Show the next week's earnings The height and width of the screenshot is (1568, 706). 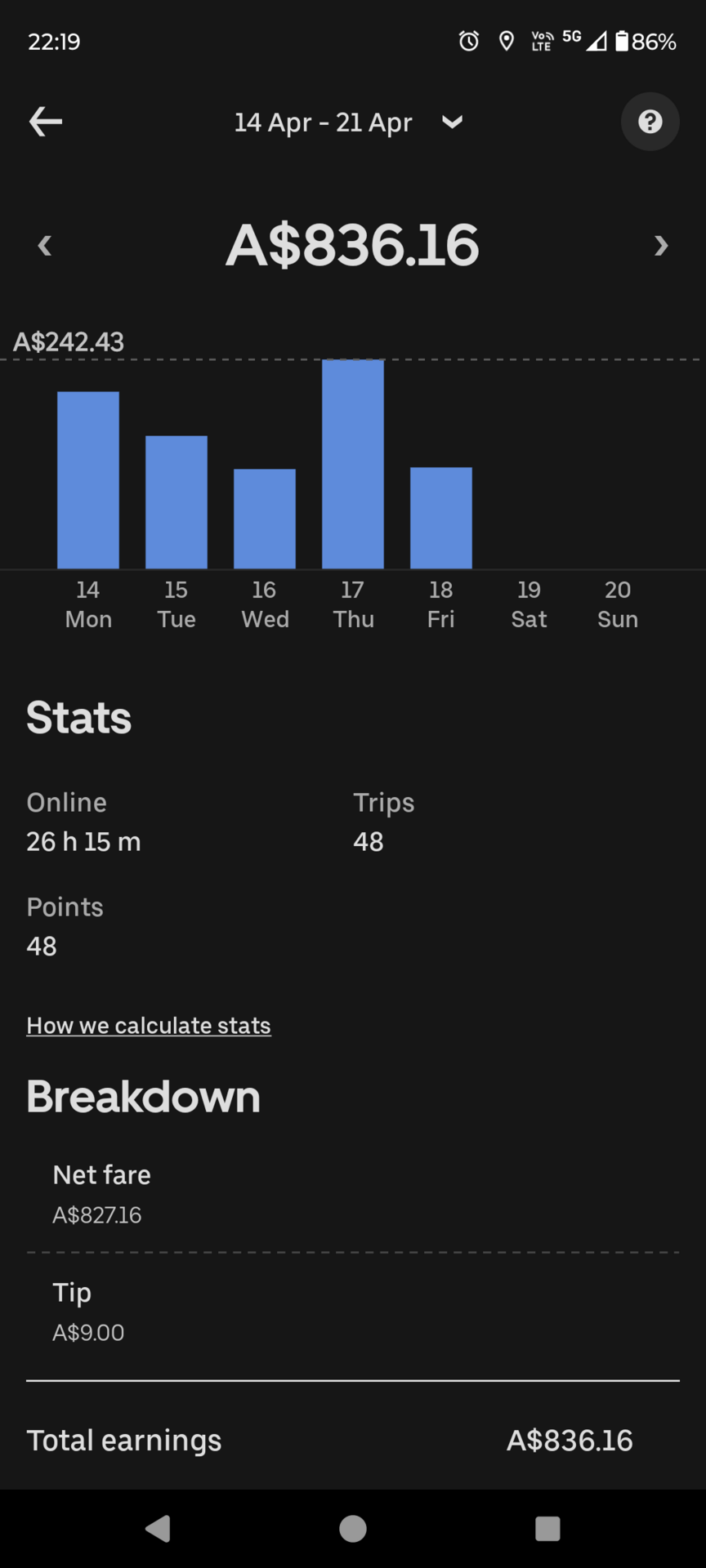(661, 245)
